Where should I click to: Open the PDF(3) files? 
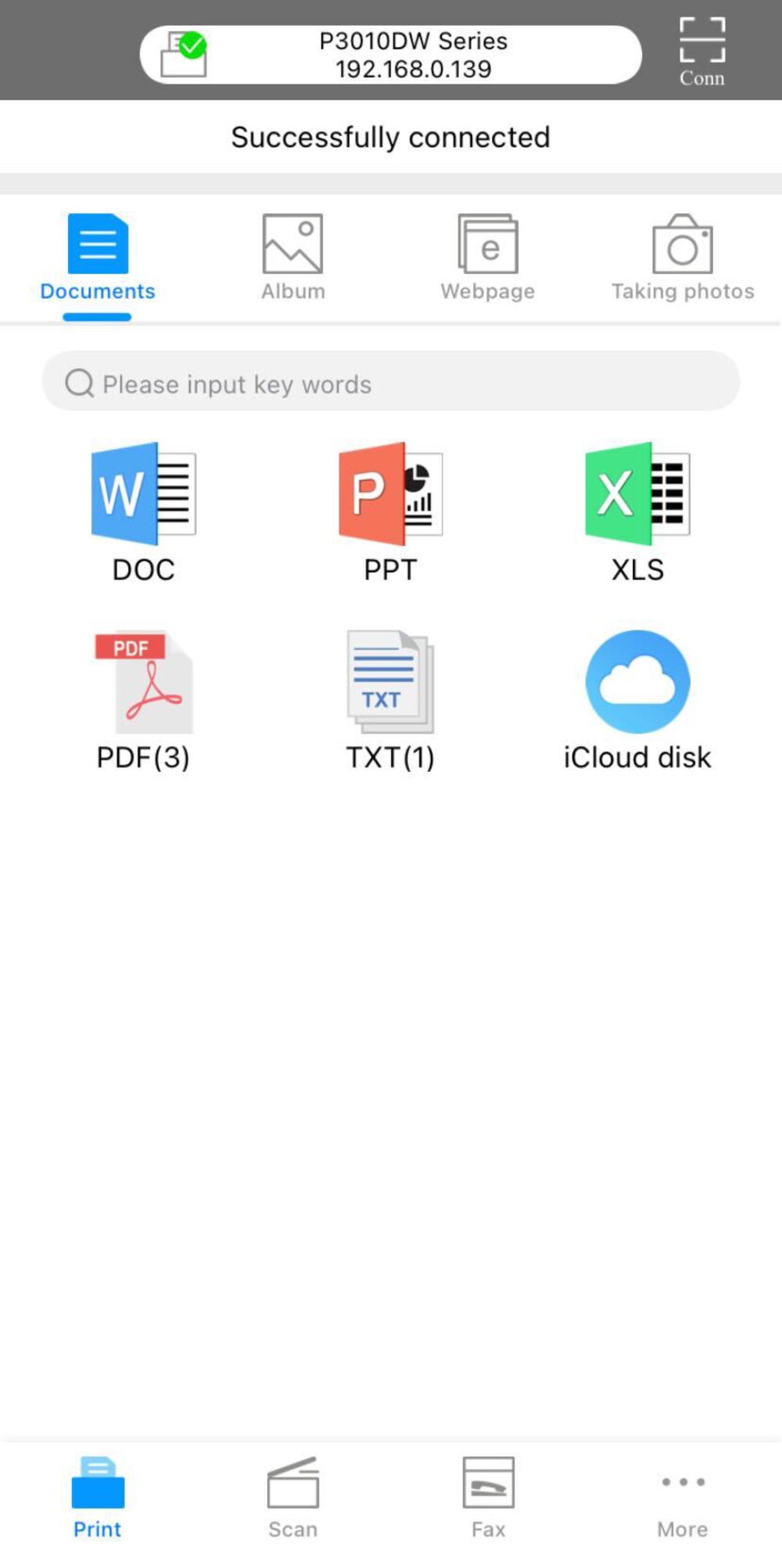coord(143,700)
